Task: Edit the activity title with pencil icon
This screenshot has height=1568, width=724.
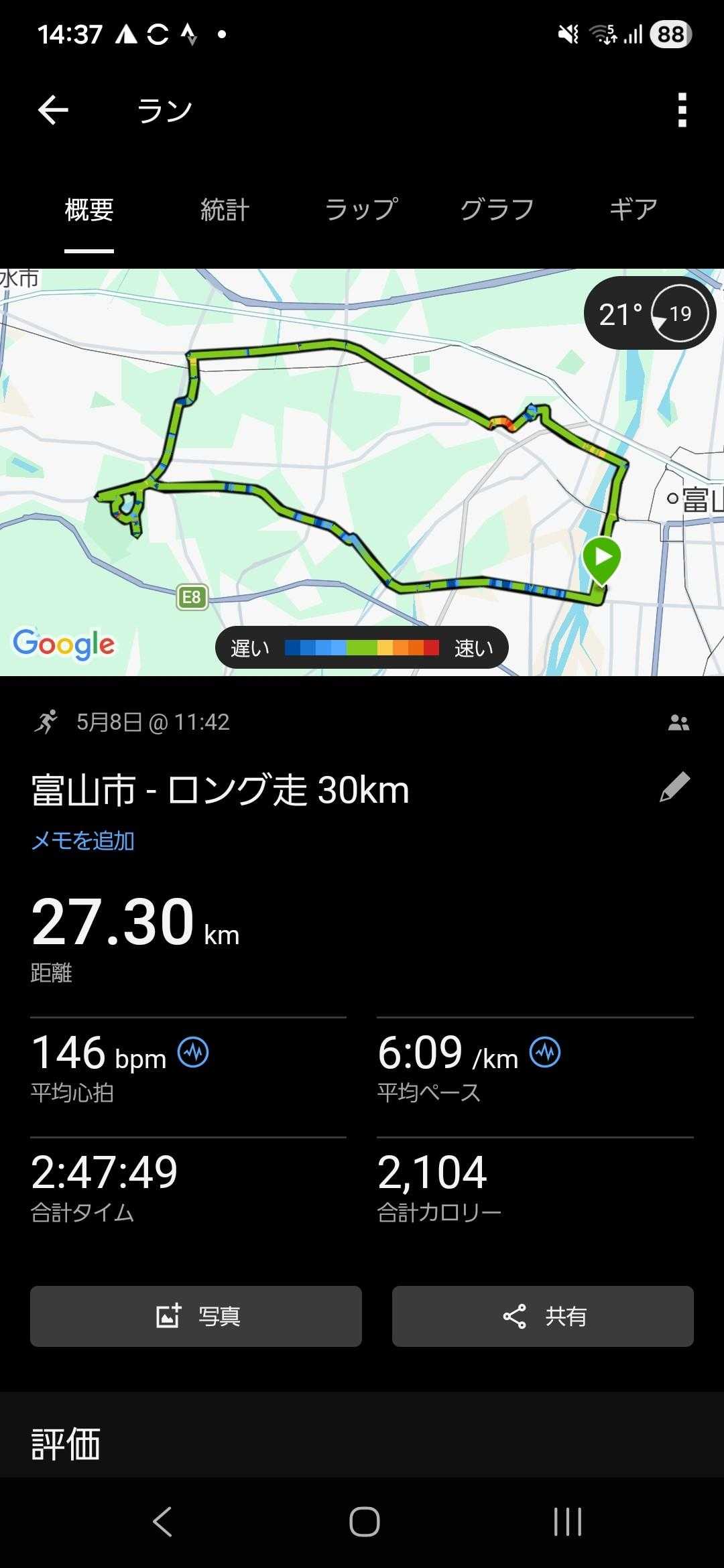Action: coord(675,787)
